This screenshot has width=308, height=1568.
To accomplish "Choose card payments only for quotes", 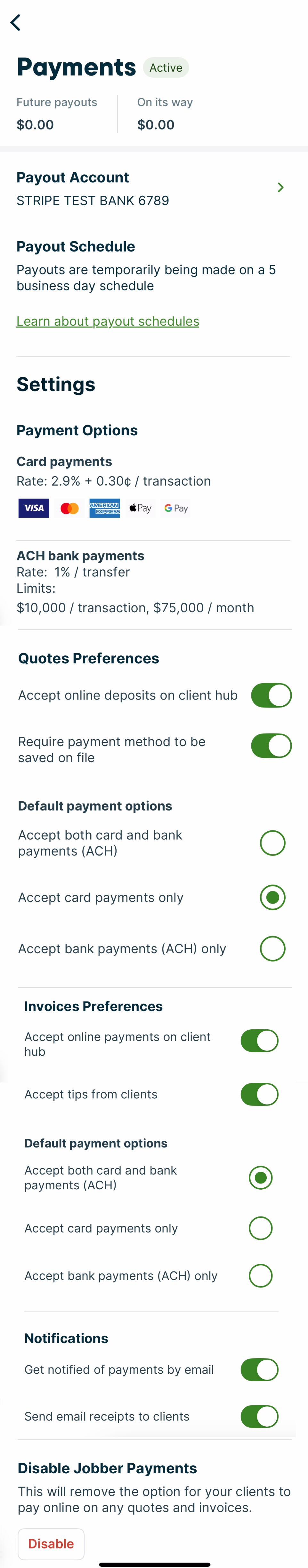I will tap(272, 897).
